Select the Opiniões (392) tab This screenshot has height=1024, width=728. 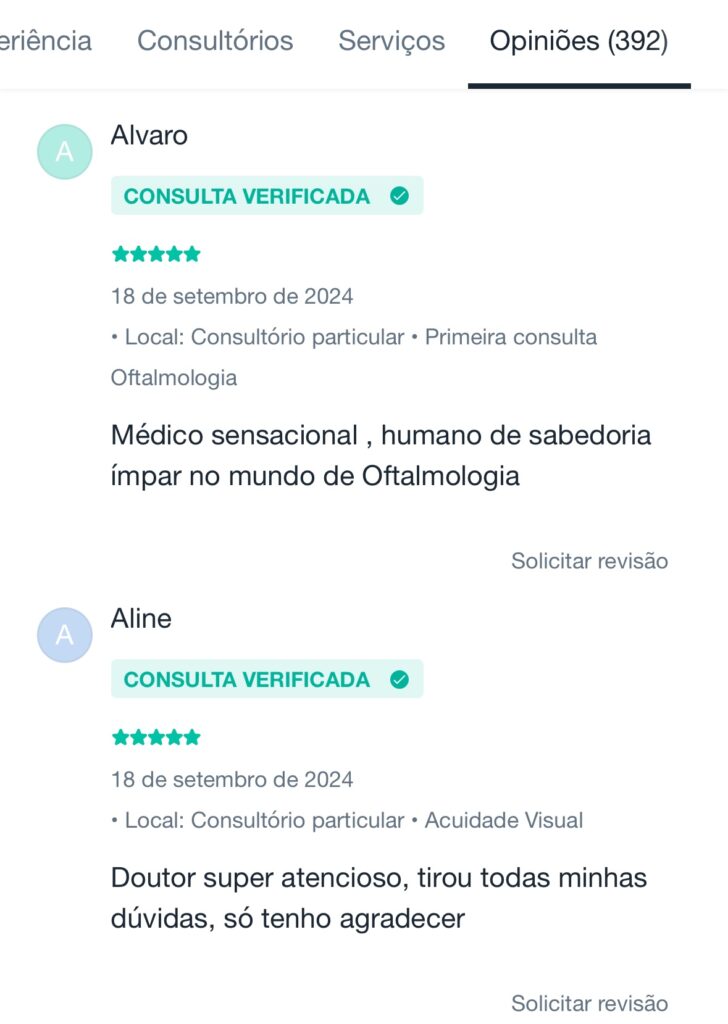[578, 41]
